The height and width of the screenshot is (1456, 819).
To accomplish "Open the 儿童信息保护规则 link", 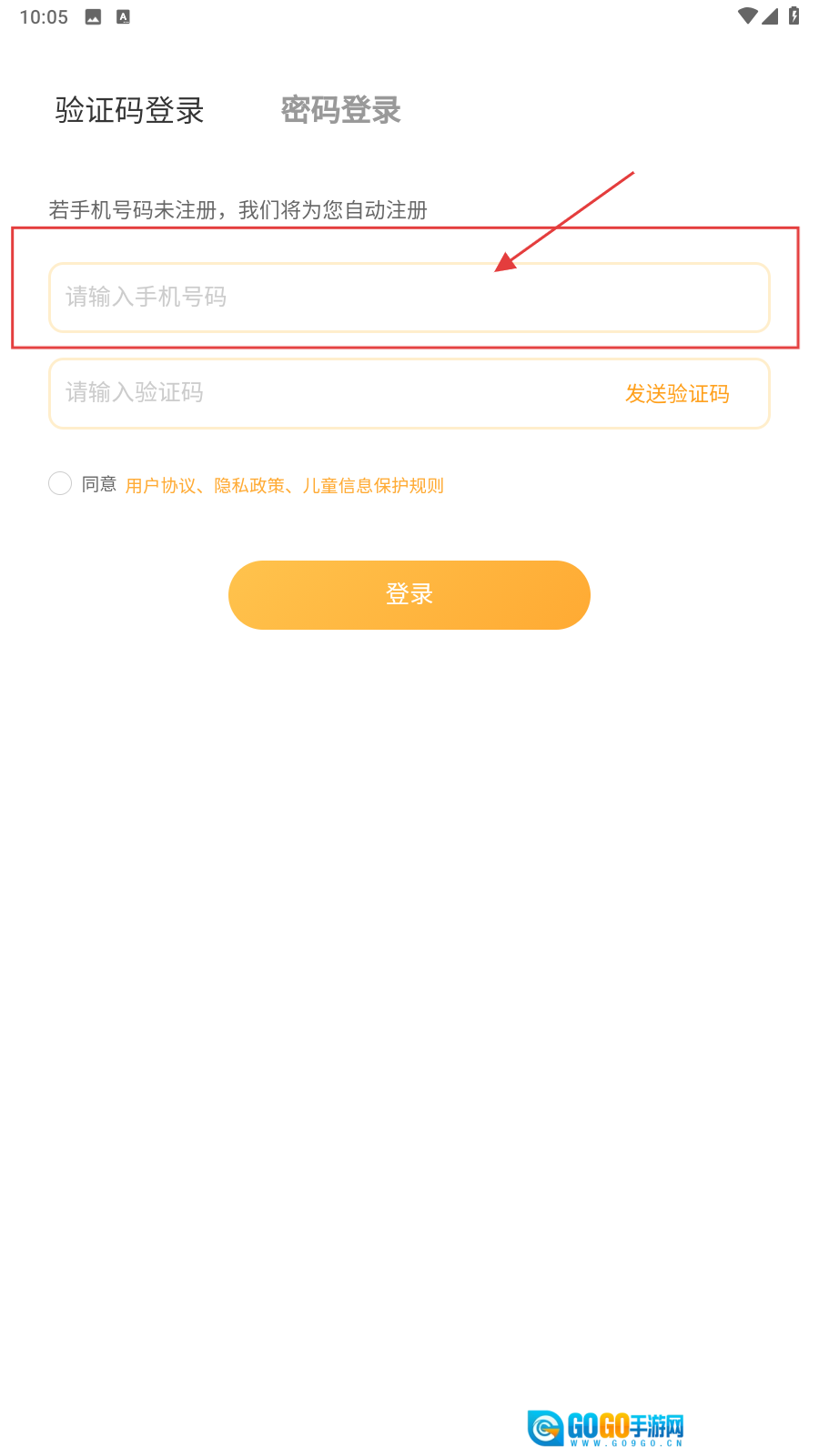I will pyautogui.click(x=373, y=486).
